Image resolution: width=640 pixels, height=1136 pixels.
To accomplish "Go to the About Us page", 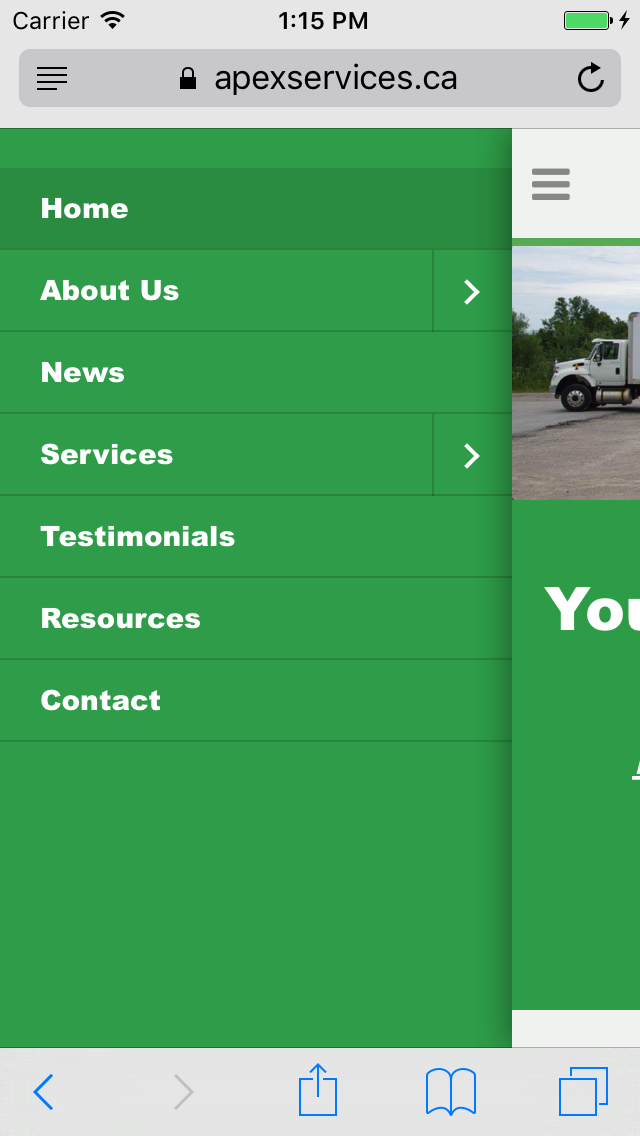I will tap(110, 291).
